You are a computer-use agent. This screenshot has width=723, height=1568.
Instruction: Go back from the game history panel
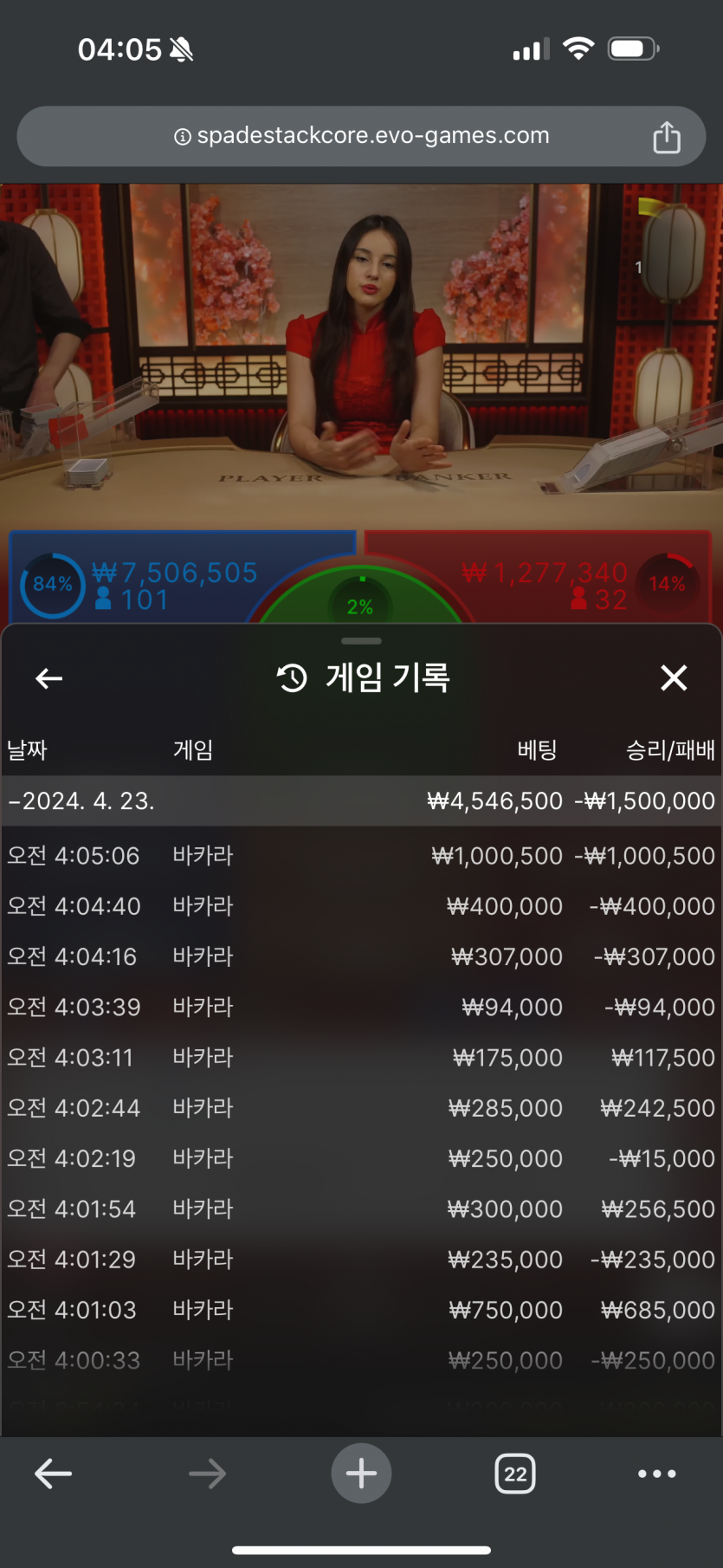tap(49, 678)
